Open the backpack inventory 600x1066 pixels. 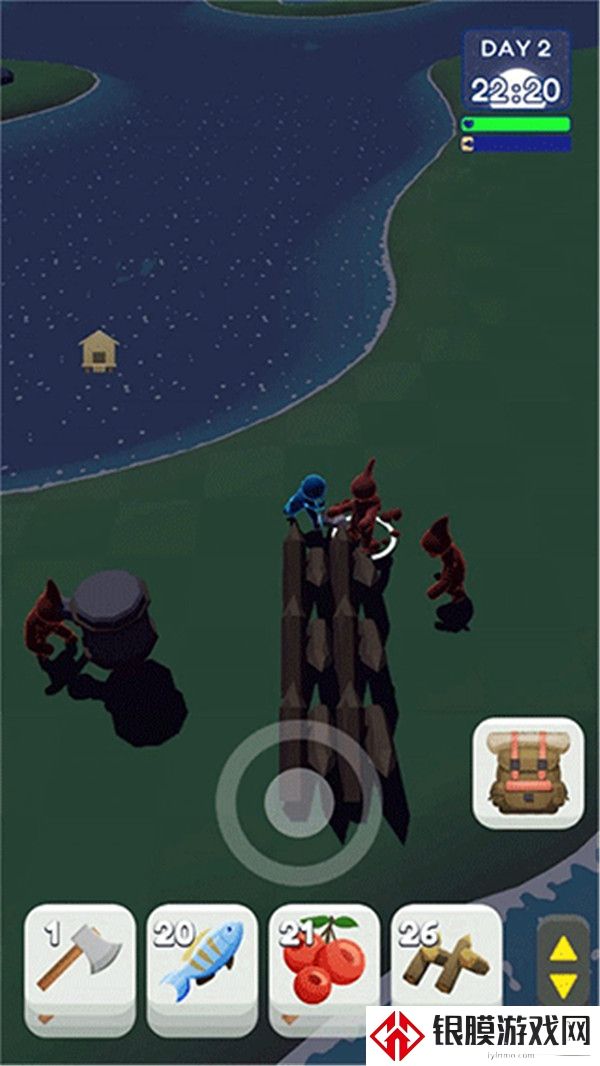527,772
